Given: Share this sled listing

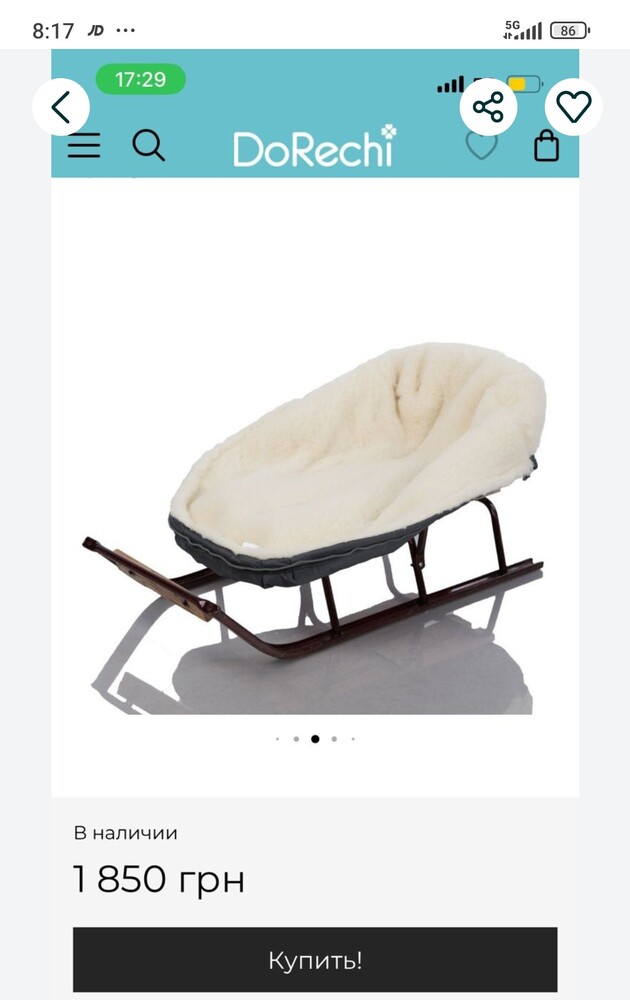Looking at the screenshot, I should 488,107.
